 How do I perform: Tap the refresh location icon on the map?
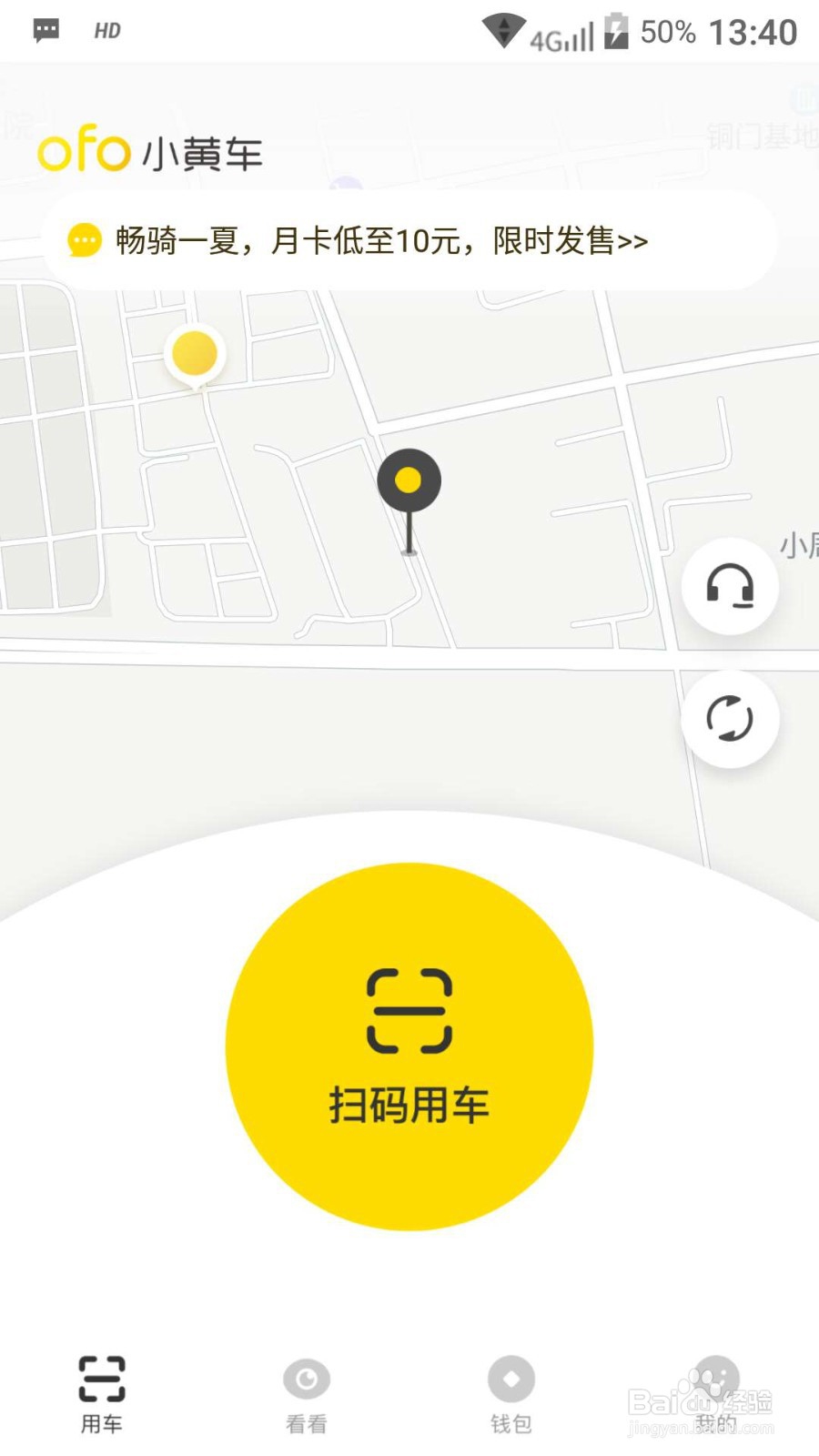731,718
